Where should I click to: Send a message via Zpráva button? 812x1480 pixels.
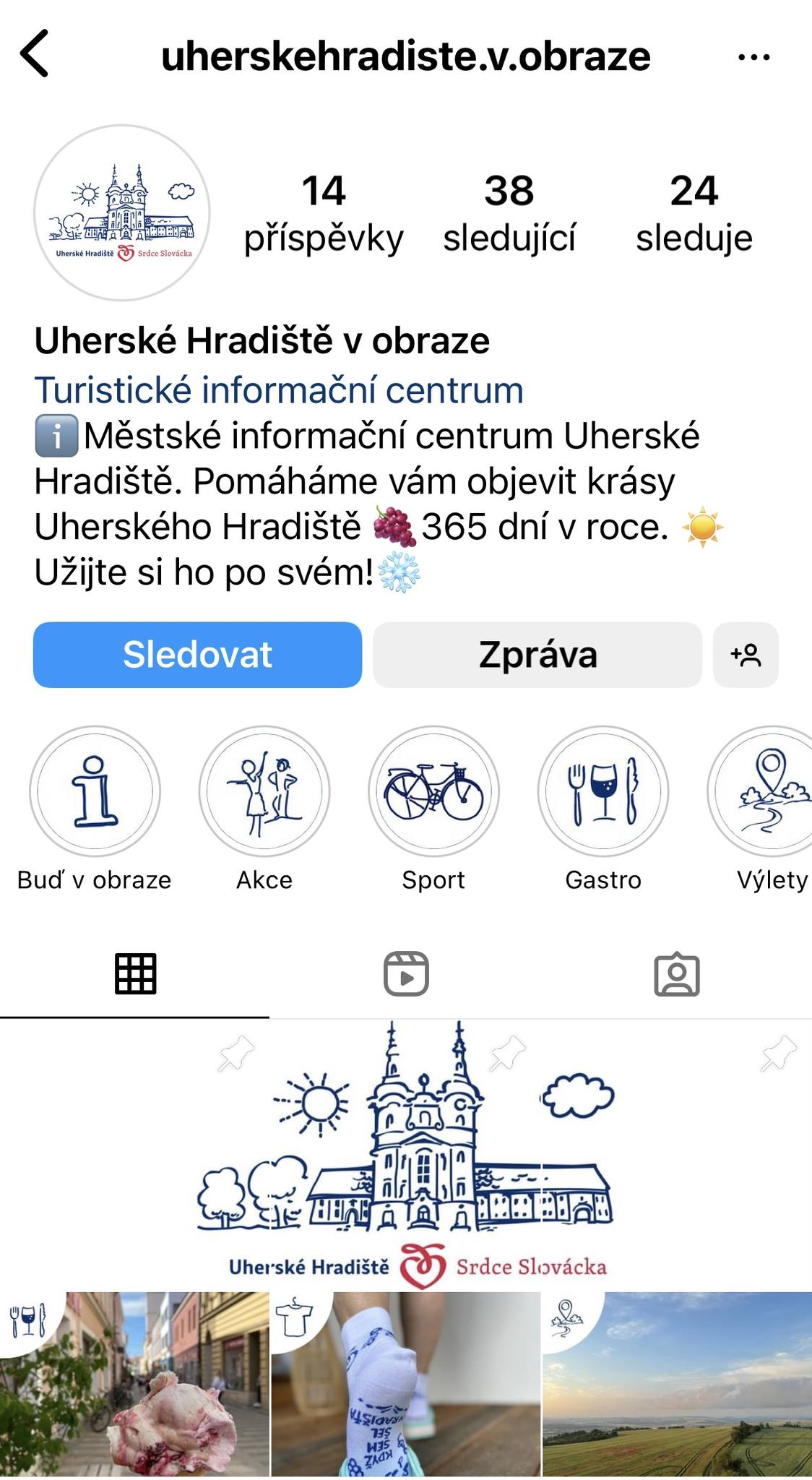(x=537, y=655)
